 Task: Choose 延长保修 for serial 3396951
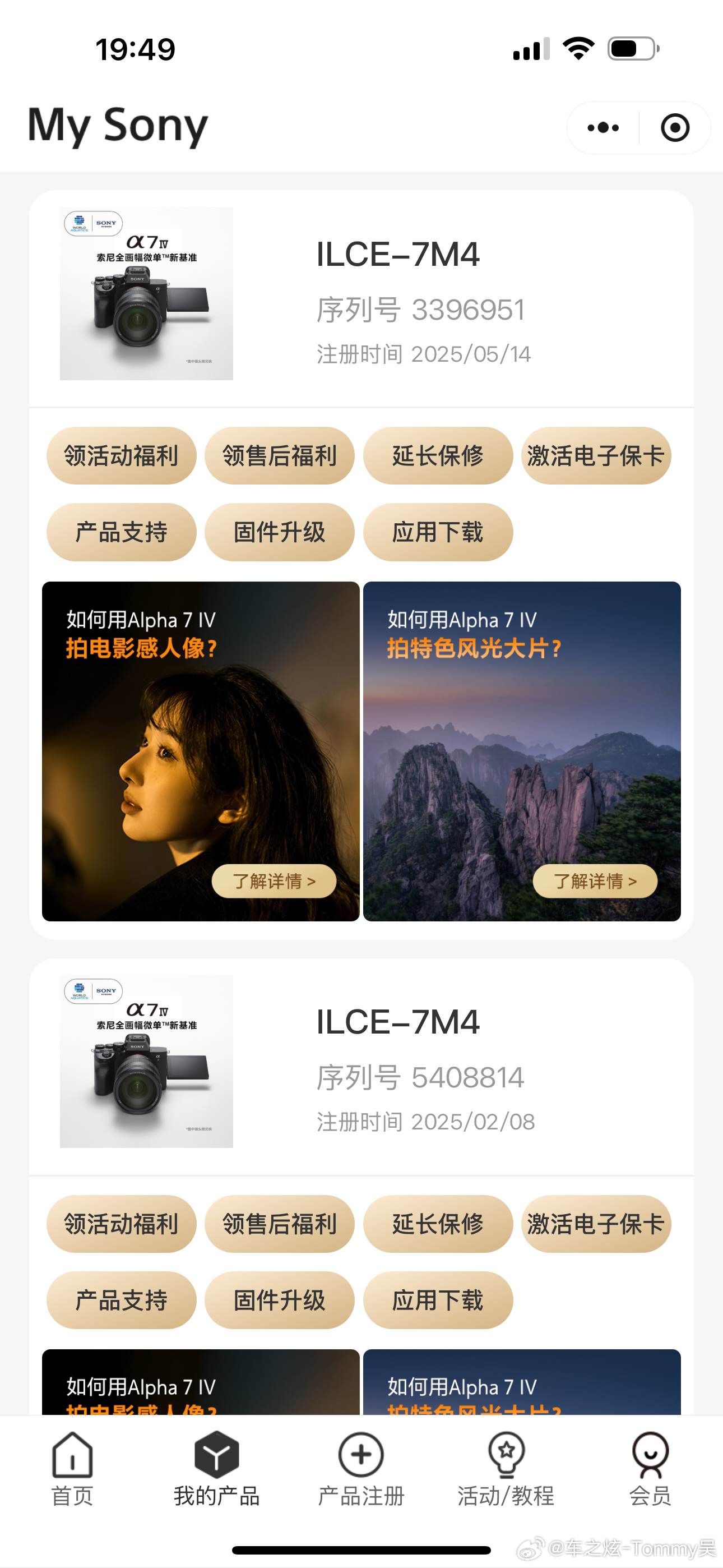click(x=438, y=456)
